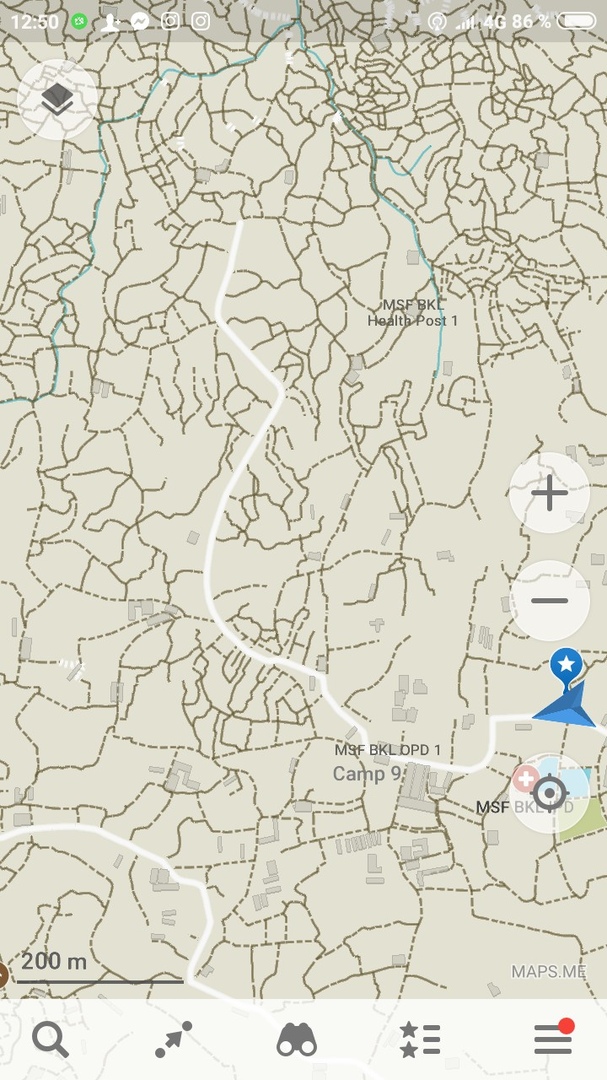Open the map layers button

58,98
